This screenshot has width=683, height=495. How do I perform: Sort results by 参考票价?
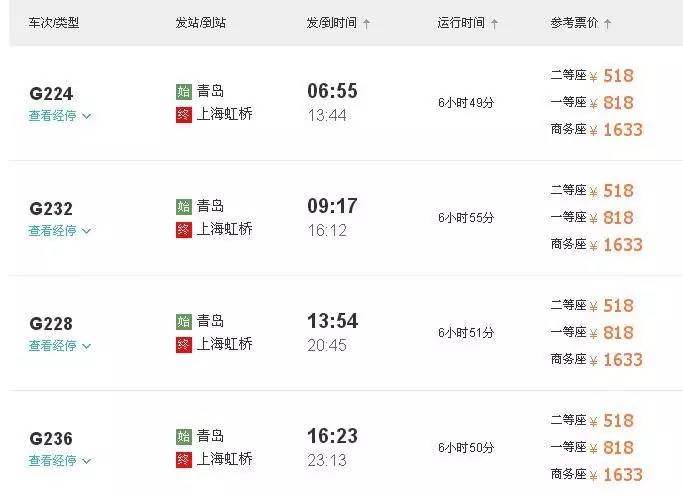[x=580, y=23]
